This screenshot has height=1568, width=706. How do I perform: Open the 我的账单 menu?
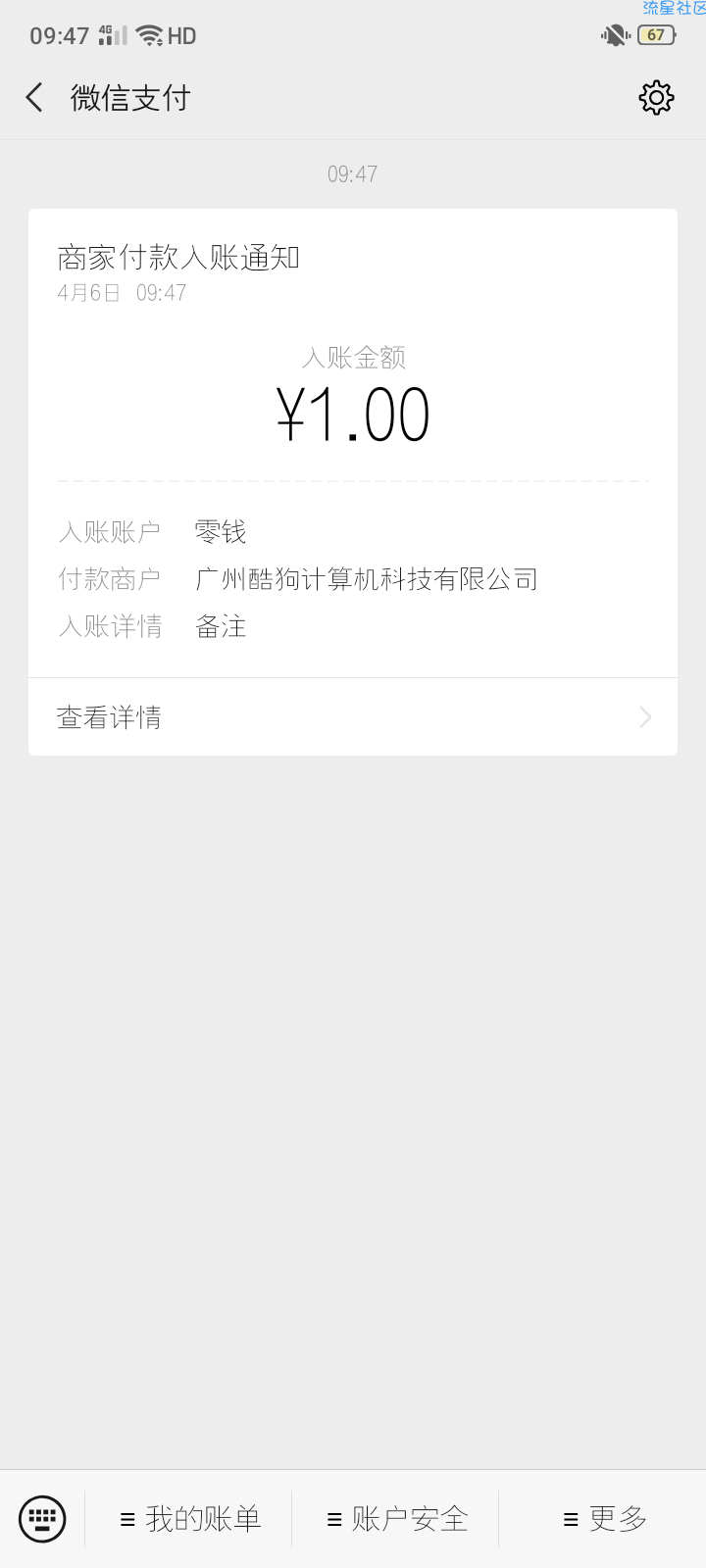189,1519
